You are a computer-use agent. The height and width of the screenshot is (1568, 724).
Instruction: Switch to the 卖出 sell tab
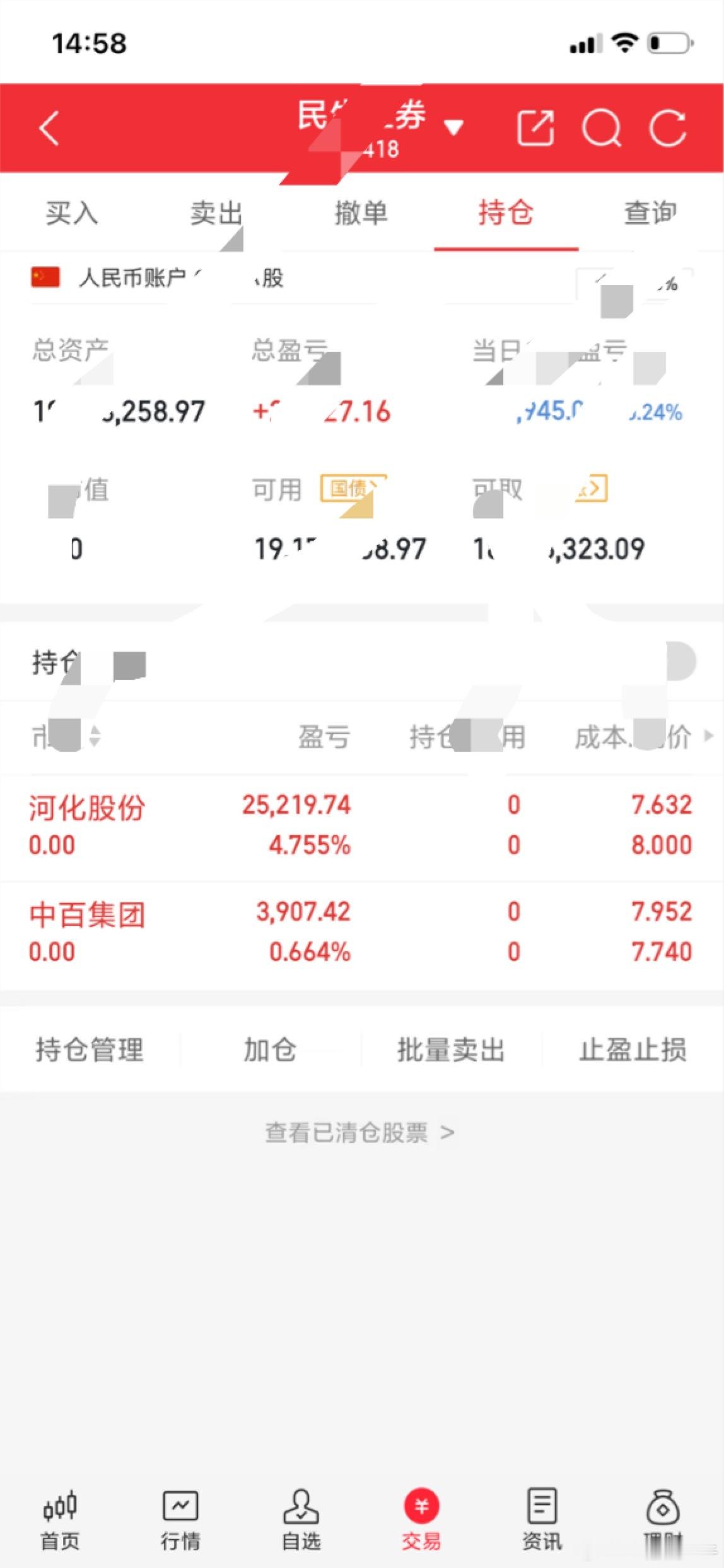(216, 214)
